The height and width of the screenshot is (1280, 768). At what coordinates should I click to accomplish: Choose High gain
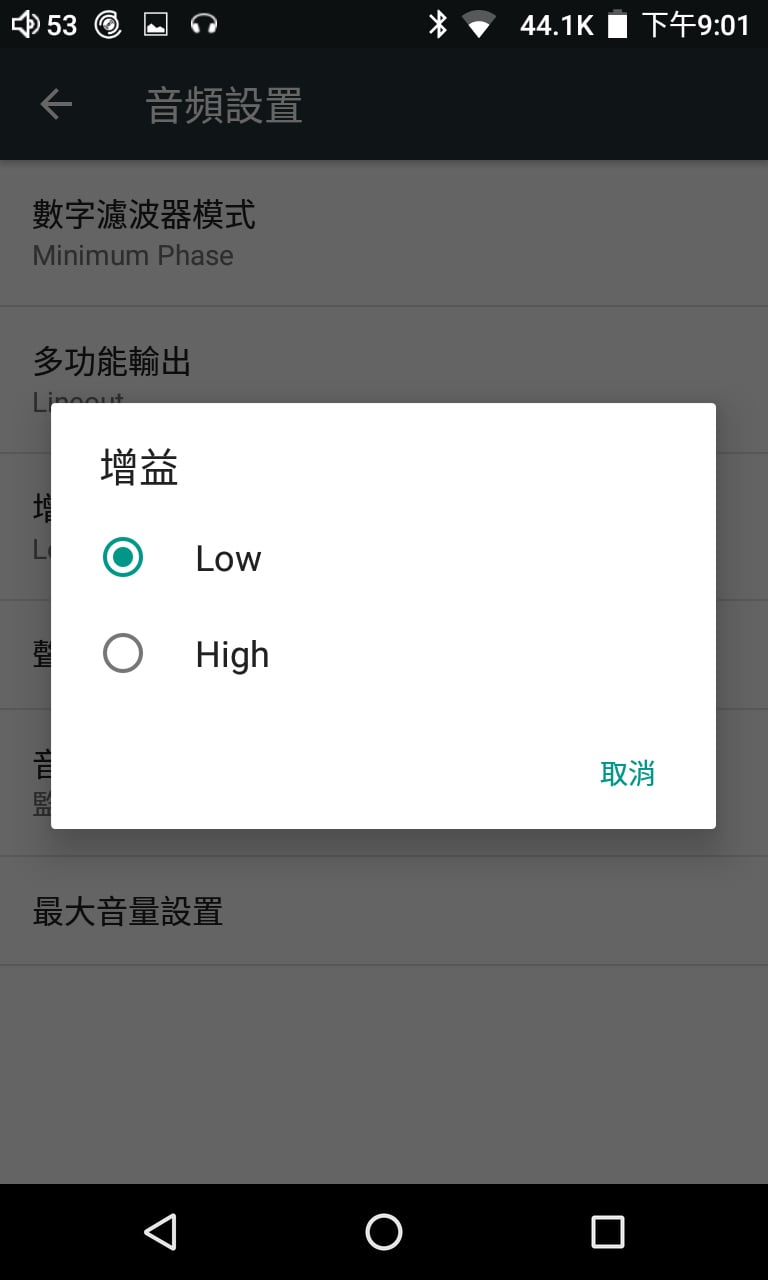tap(383, 654)
